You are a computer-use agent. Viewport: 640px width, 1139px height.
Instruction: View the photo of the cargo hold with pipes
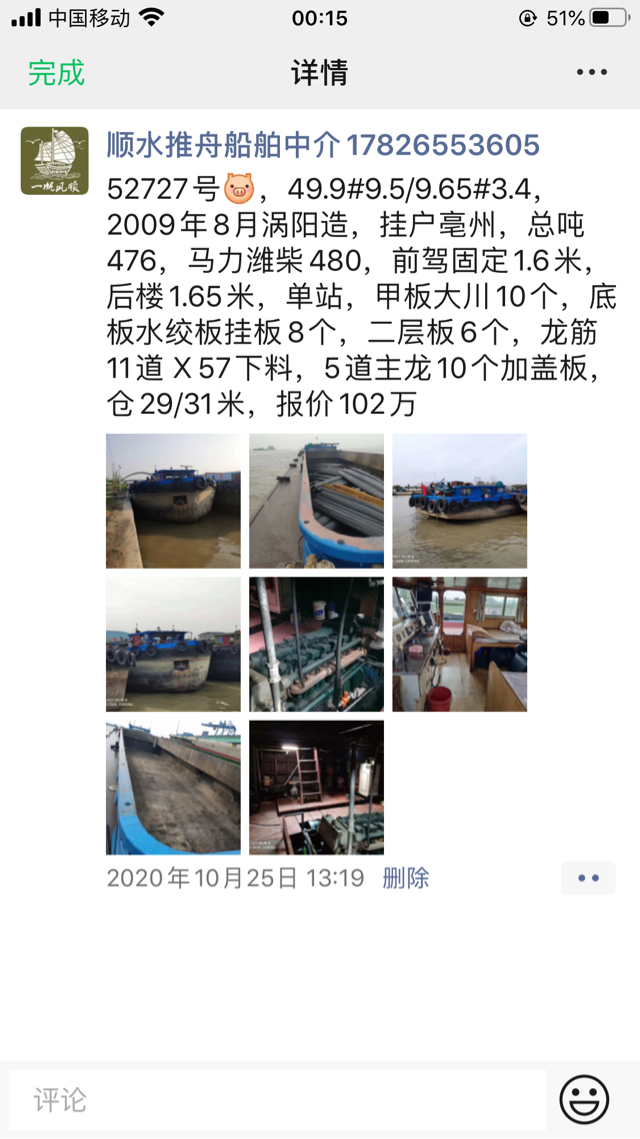point(316,501)
